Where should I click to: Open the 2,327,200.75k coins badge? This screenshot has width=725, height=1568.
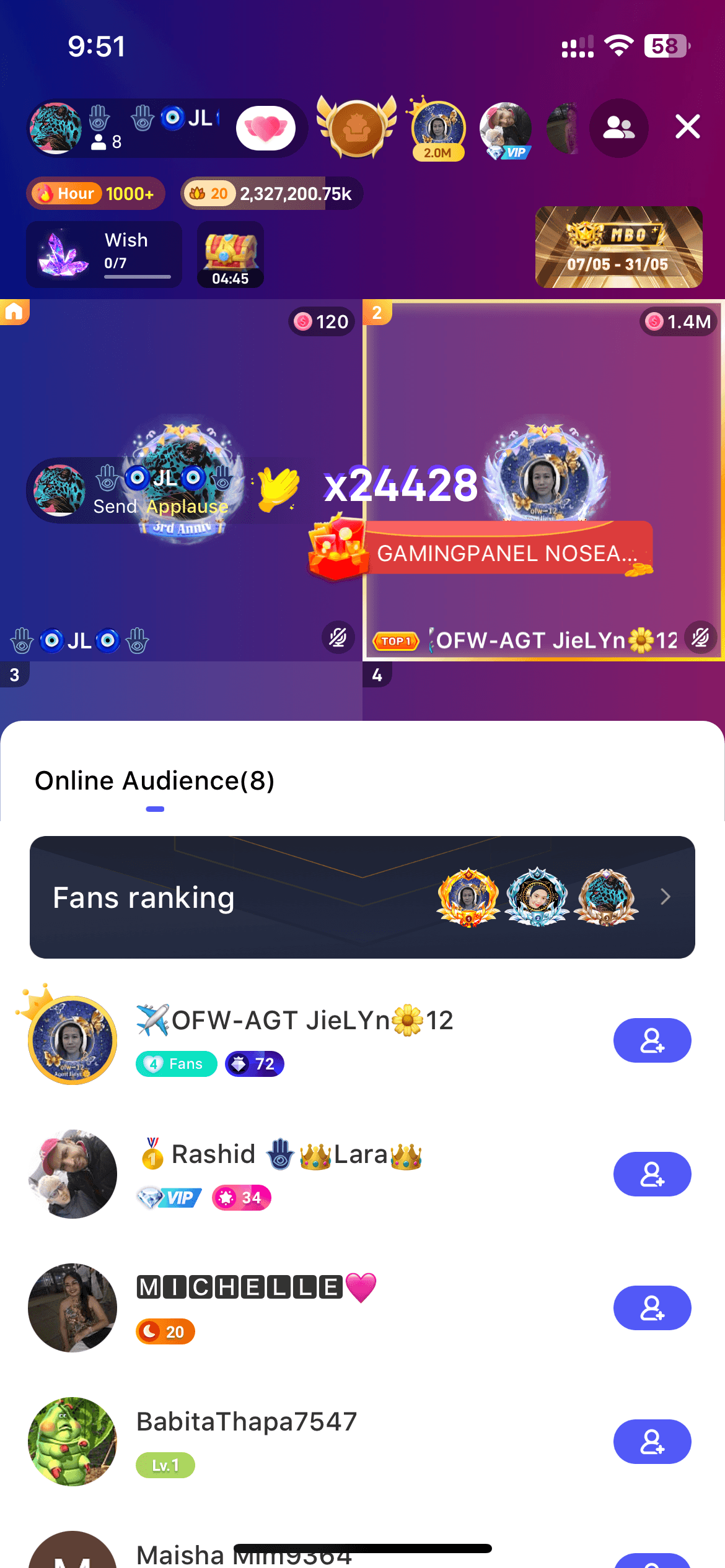(x=271, y=194)
